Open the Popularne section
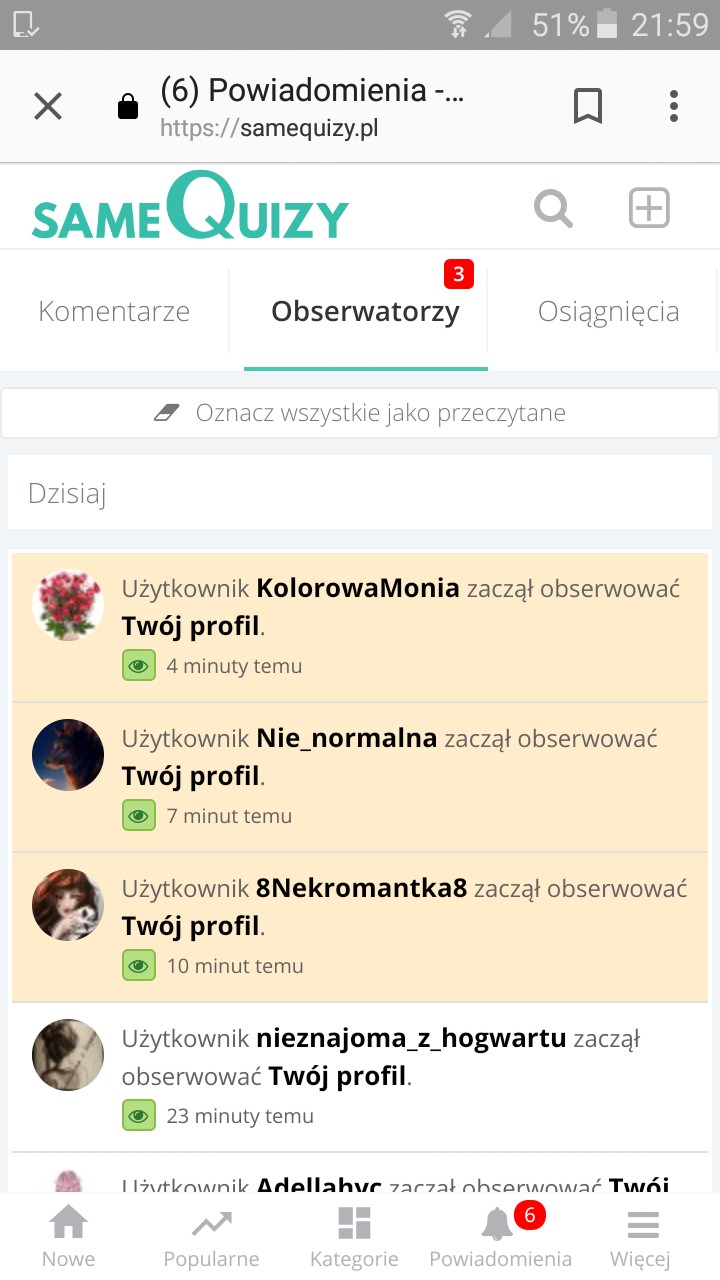Screen dimensions: 720x1280 pos(211,1237)
